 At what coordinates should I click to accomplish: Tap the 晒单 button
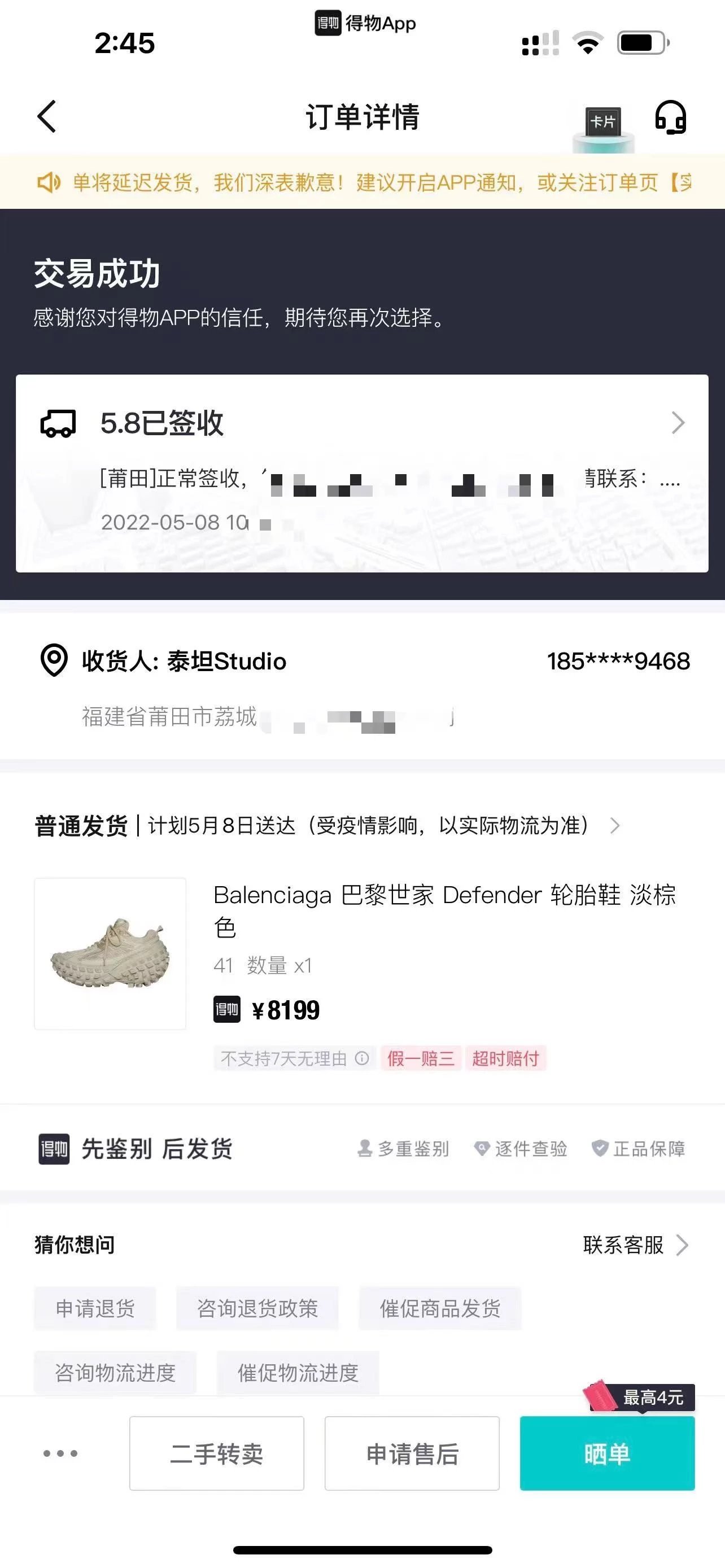607,1453
